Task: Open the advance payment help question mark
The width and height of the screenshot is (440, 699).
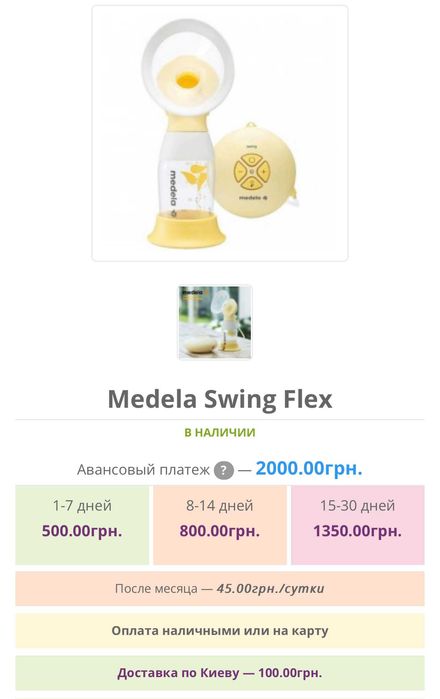Action: pyautogui.click(x=224, y=470)
